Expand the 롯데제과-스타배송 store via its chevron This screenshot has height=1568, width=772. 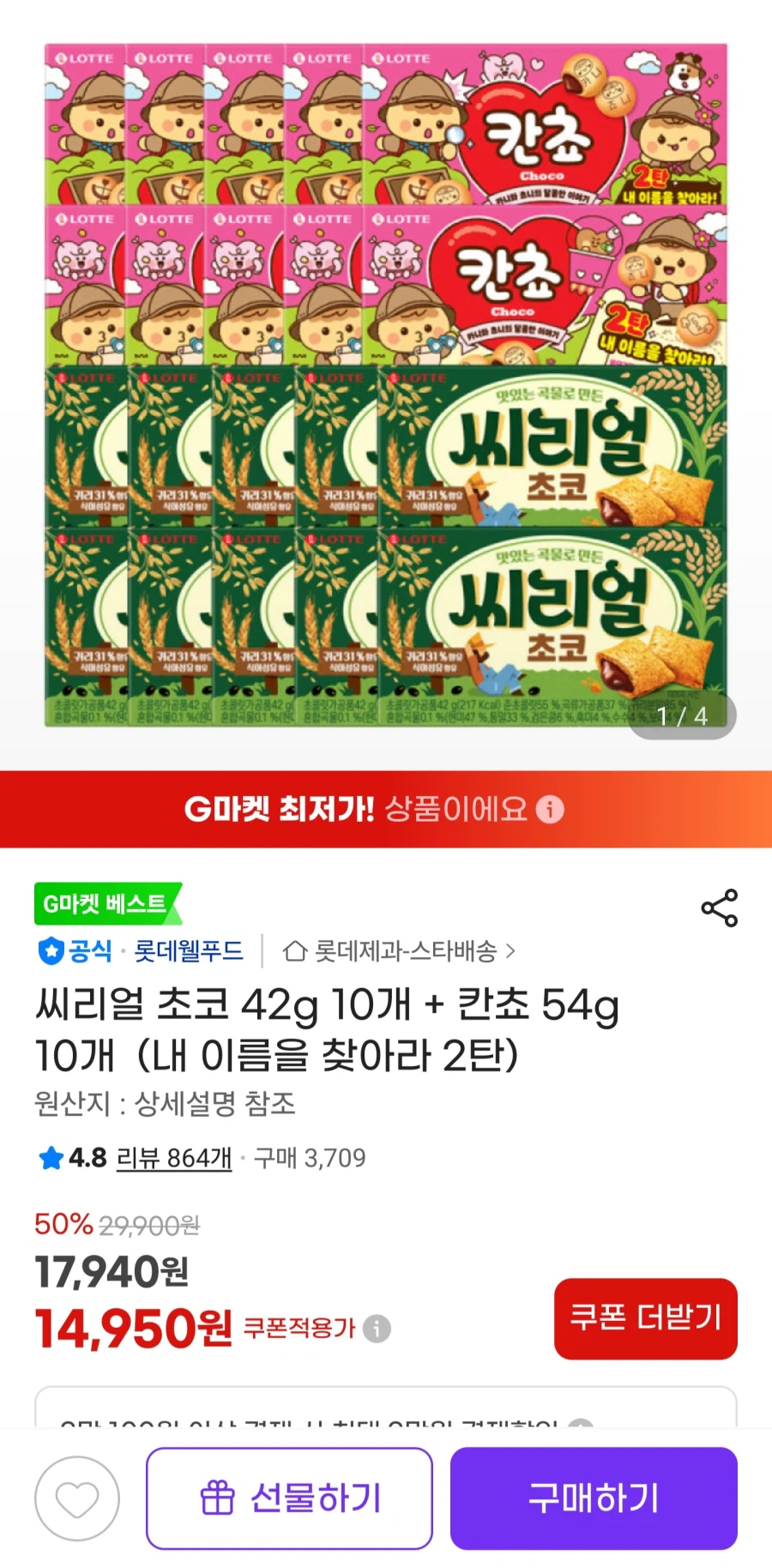[x=512, y=951]
